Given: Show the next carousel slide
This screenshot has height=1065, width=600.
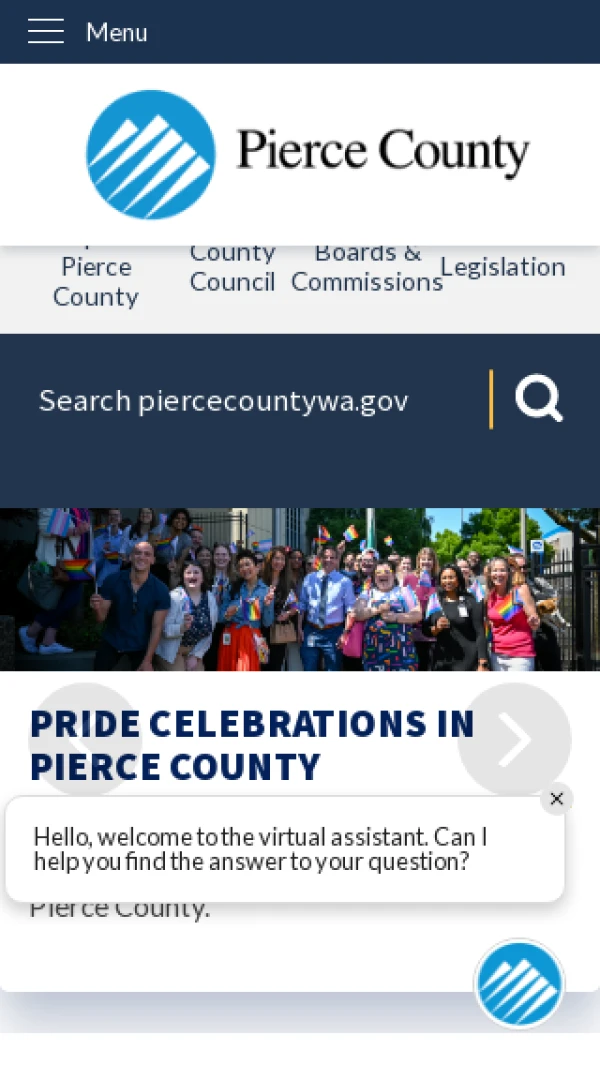Looking at the screenshot, I should (514, 740).
